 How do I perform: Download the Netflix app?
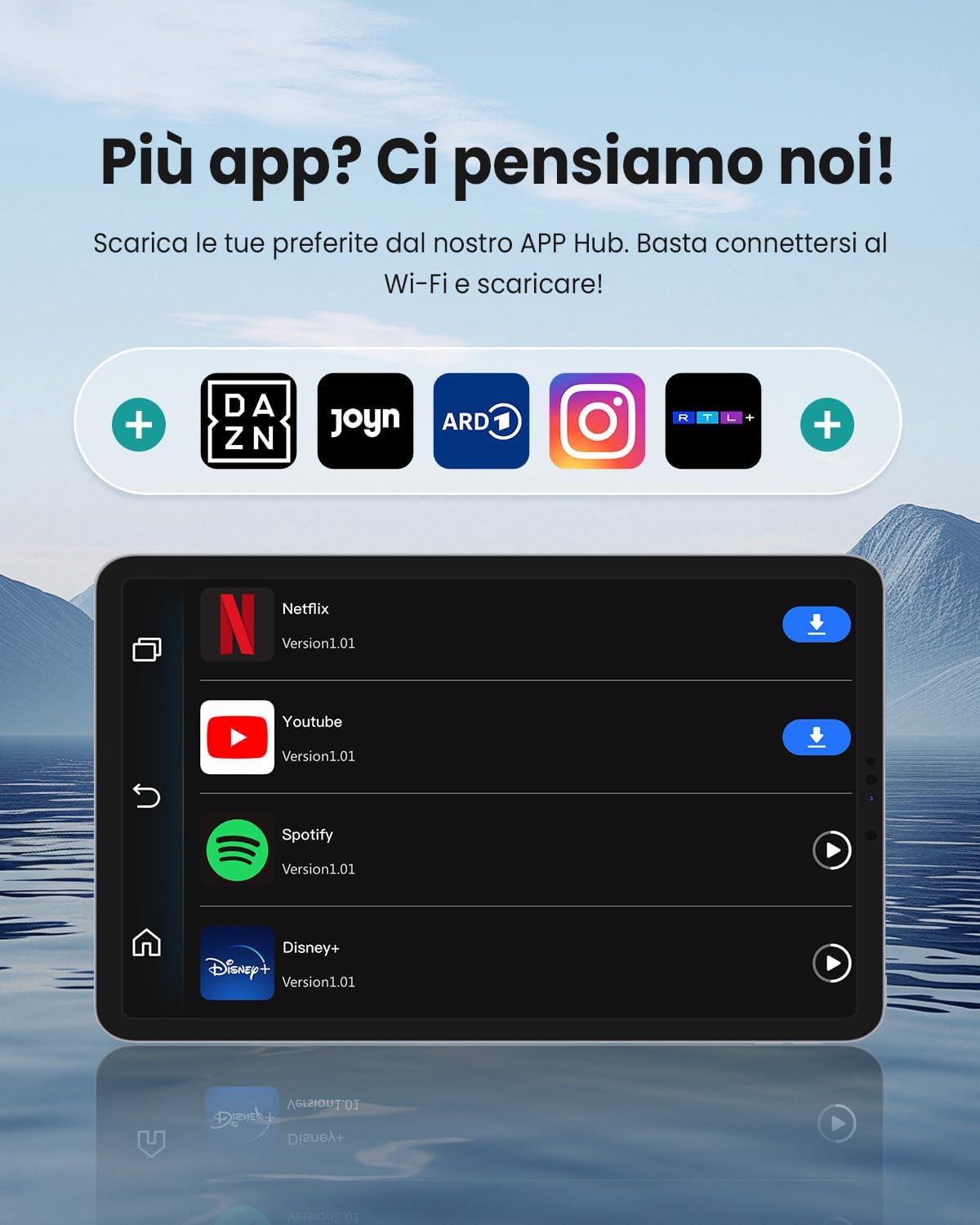(816, 624)
